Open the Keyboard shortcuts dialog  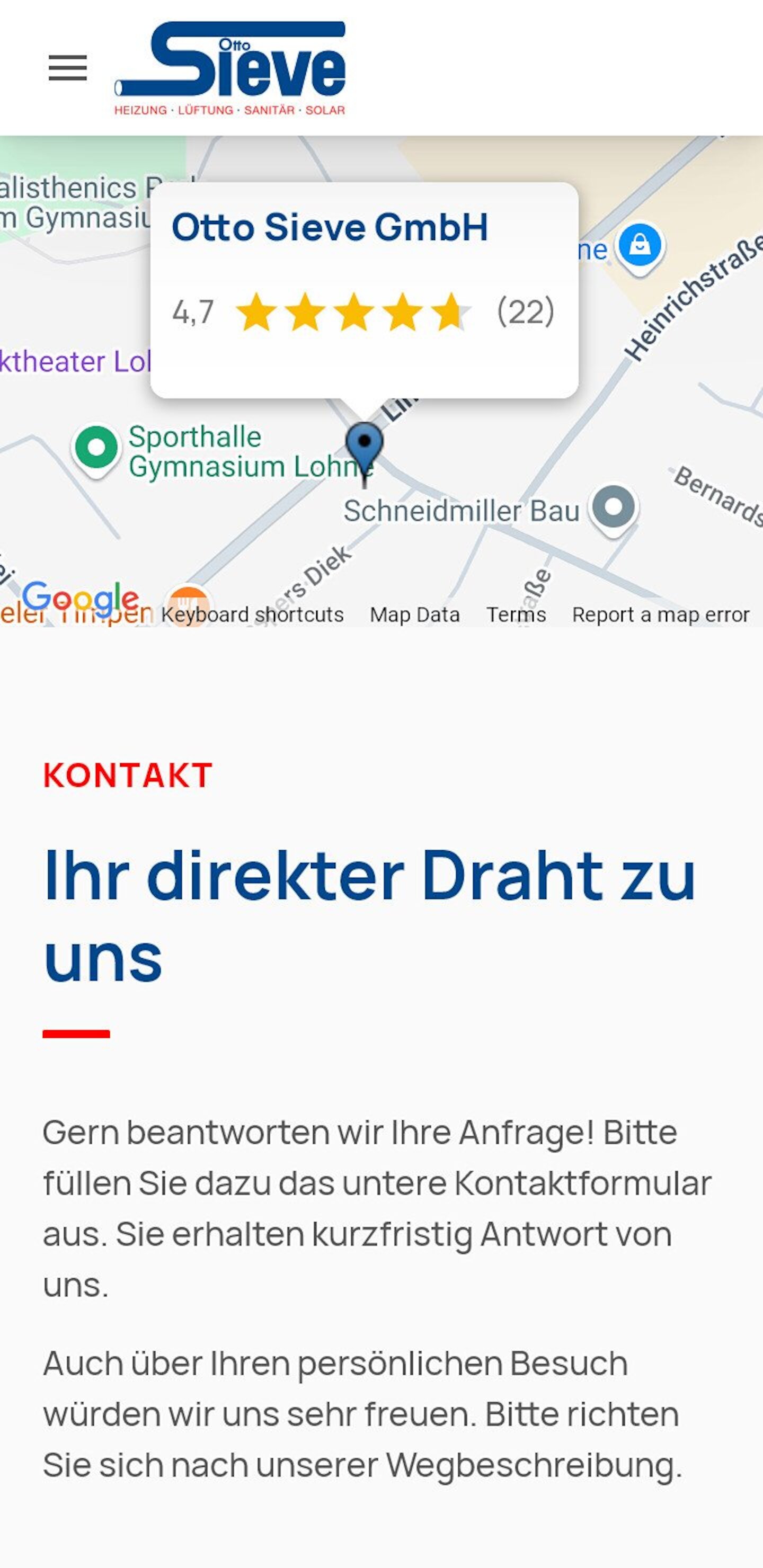pyautogui.click(x=252, y=615)
